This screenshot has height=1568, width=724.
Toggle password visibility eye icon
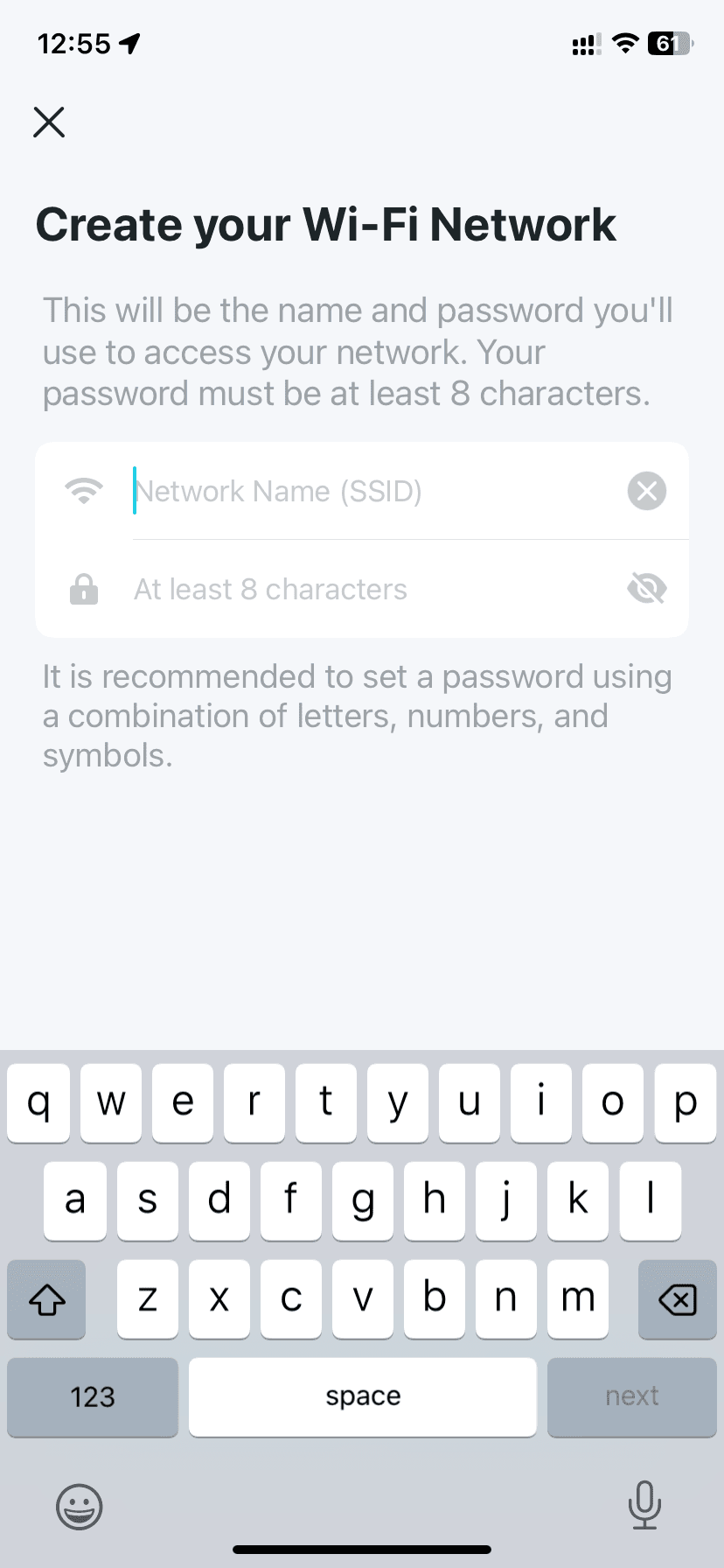tap(647, 589)
